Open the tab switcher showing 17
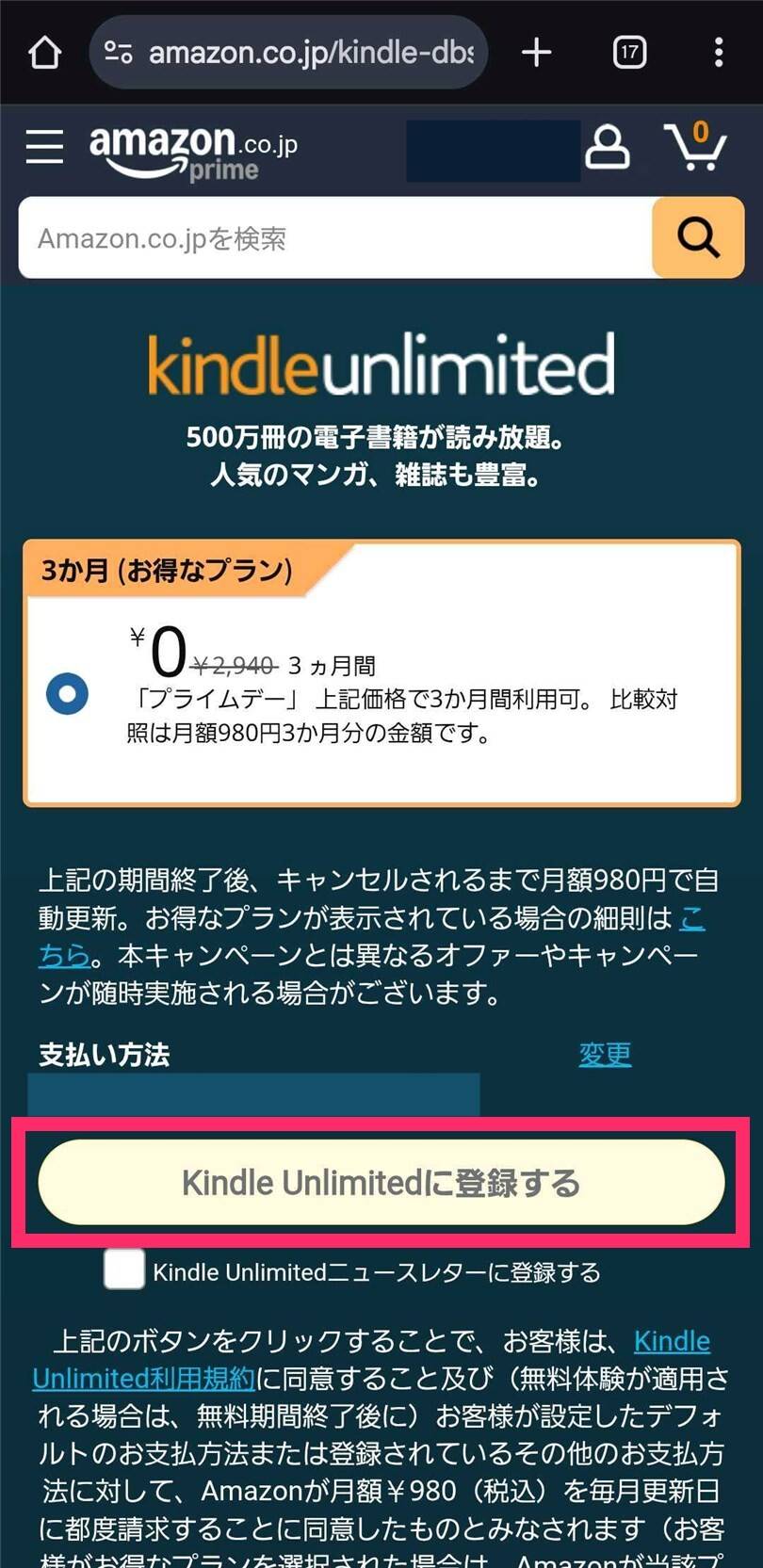Screen dimensions: 763x1568 click(629, 53)
